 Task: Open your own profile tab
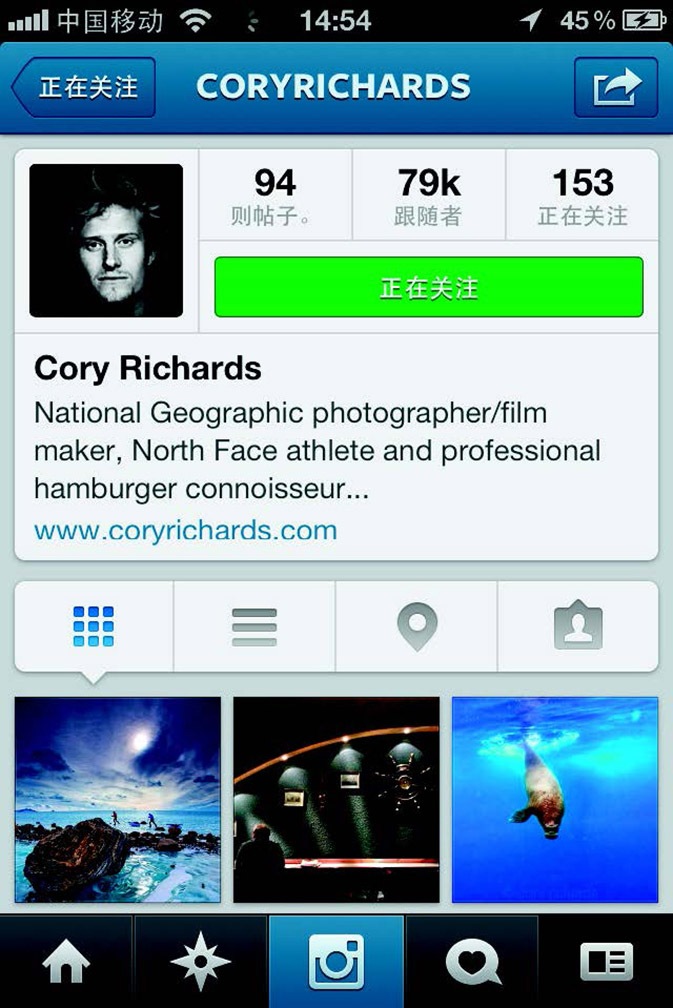606,963
